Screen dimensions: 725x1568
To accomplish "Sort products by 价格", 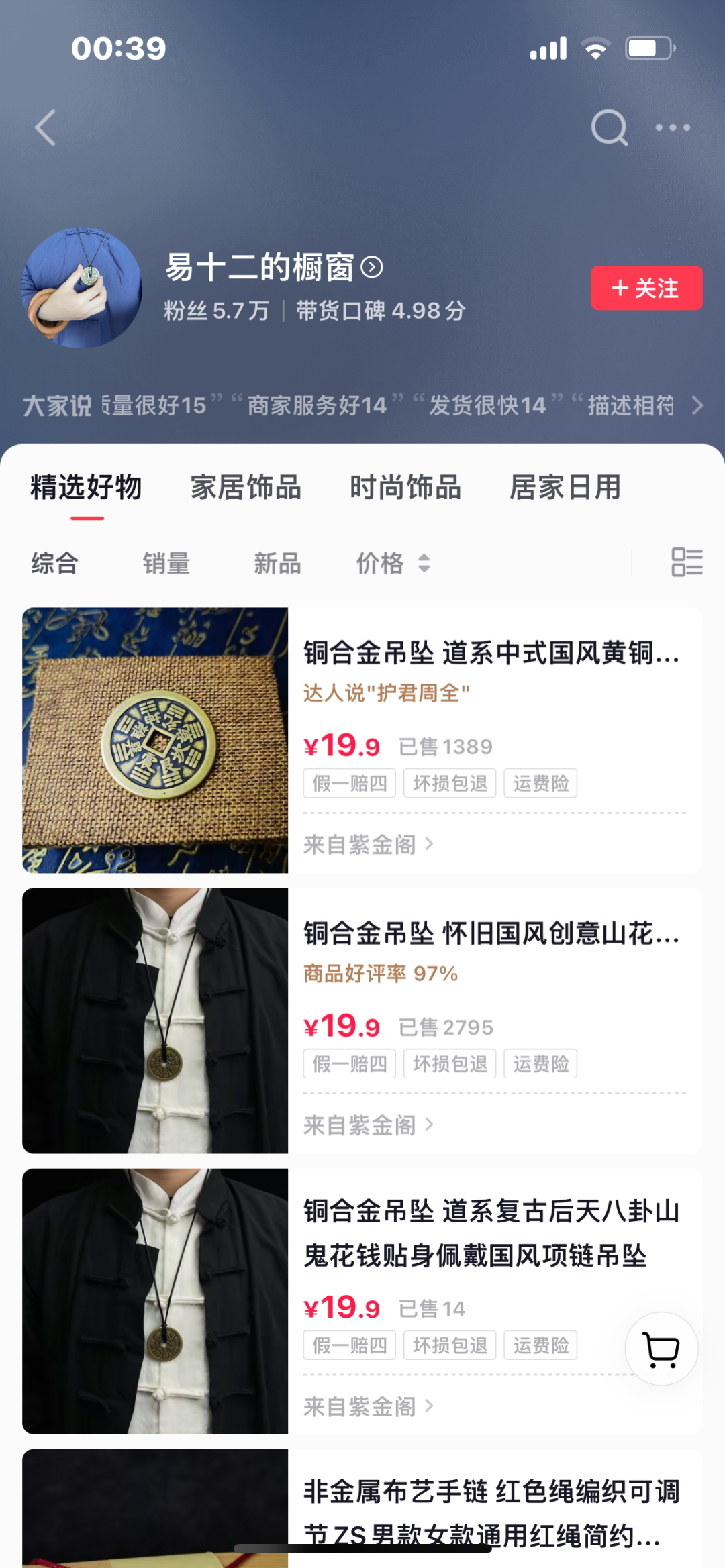I will point(392,563).
